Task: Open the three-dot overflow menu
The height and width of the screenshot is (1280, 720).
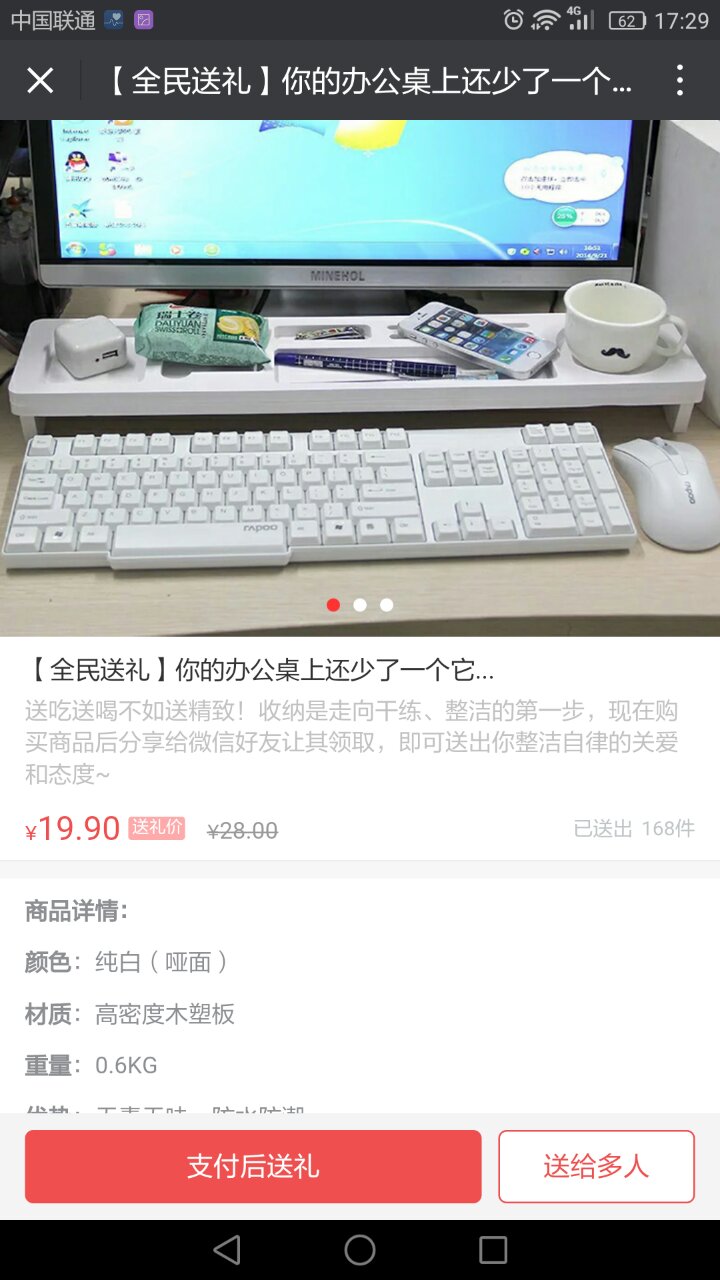Action: pos(679,80)
